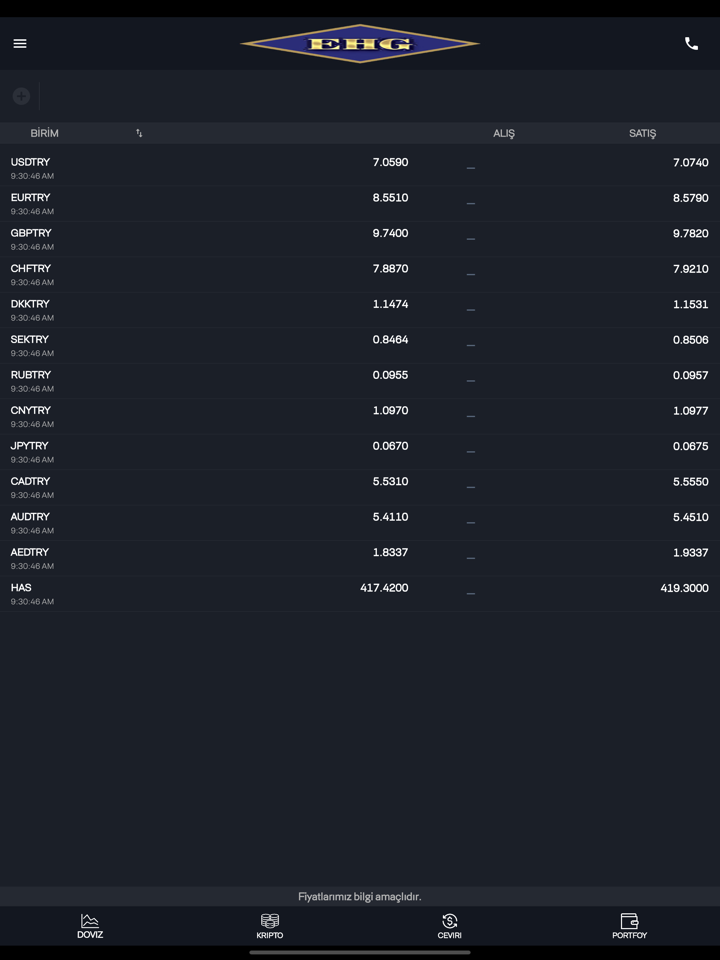Open the AEDTRY row
The height and width of the screenshot is (960, 720).
pos(360,559)
